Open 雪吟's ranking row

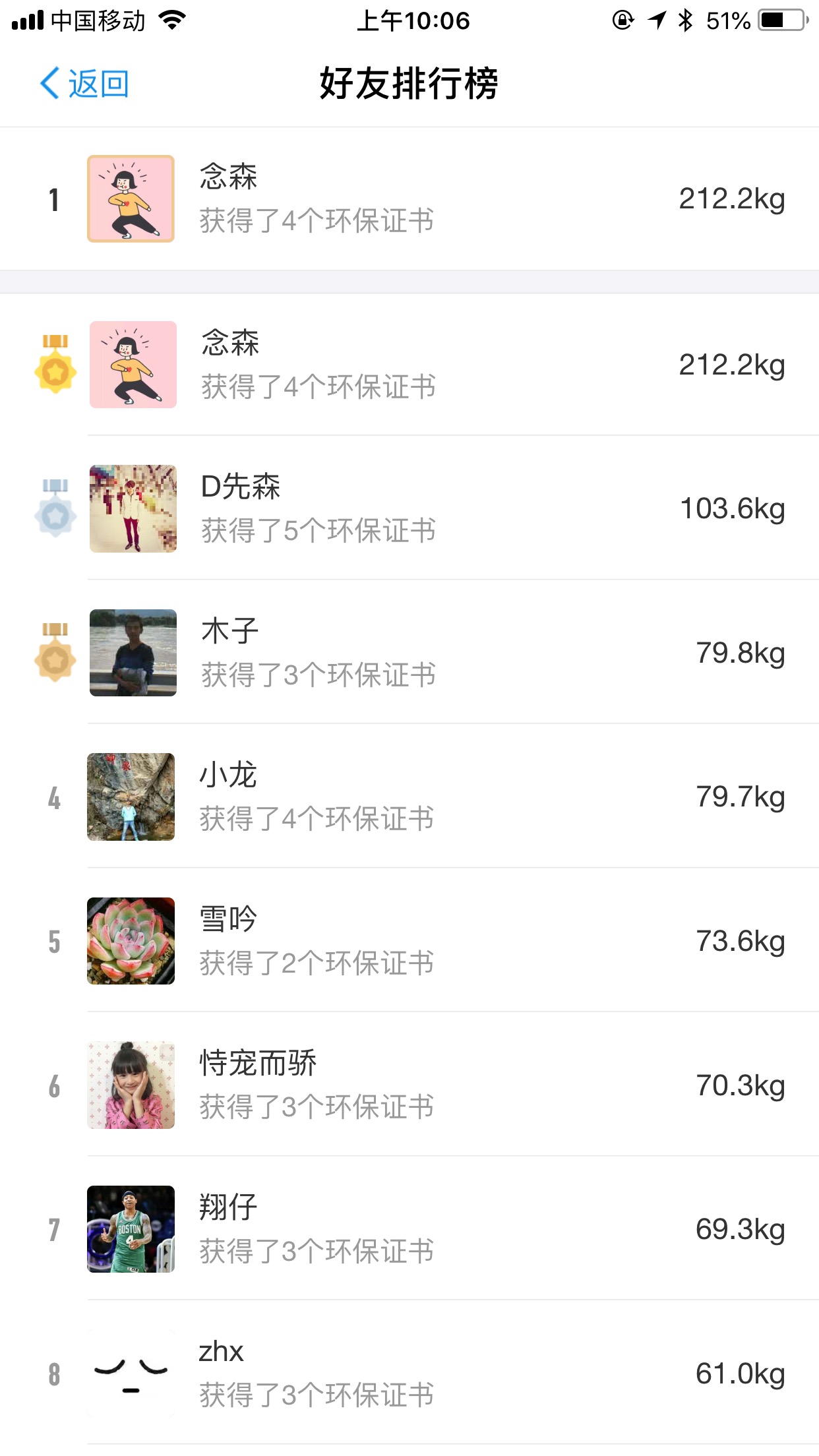tap(409, 941)
